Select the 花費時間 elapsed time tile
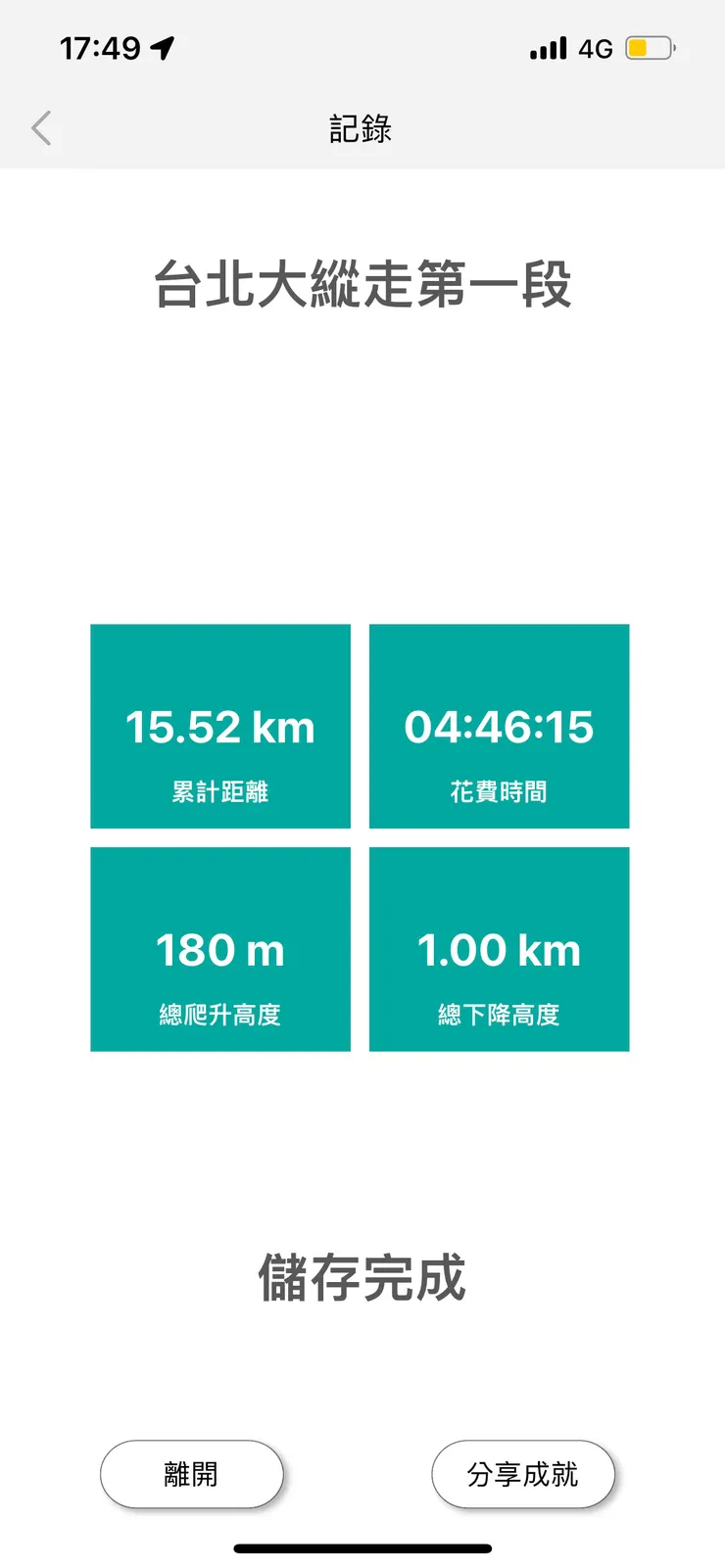Screen dimensions: 725x1568 click(x=499, y=725)
